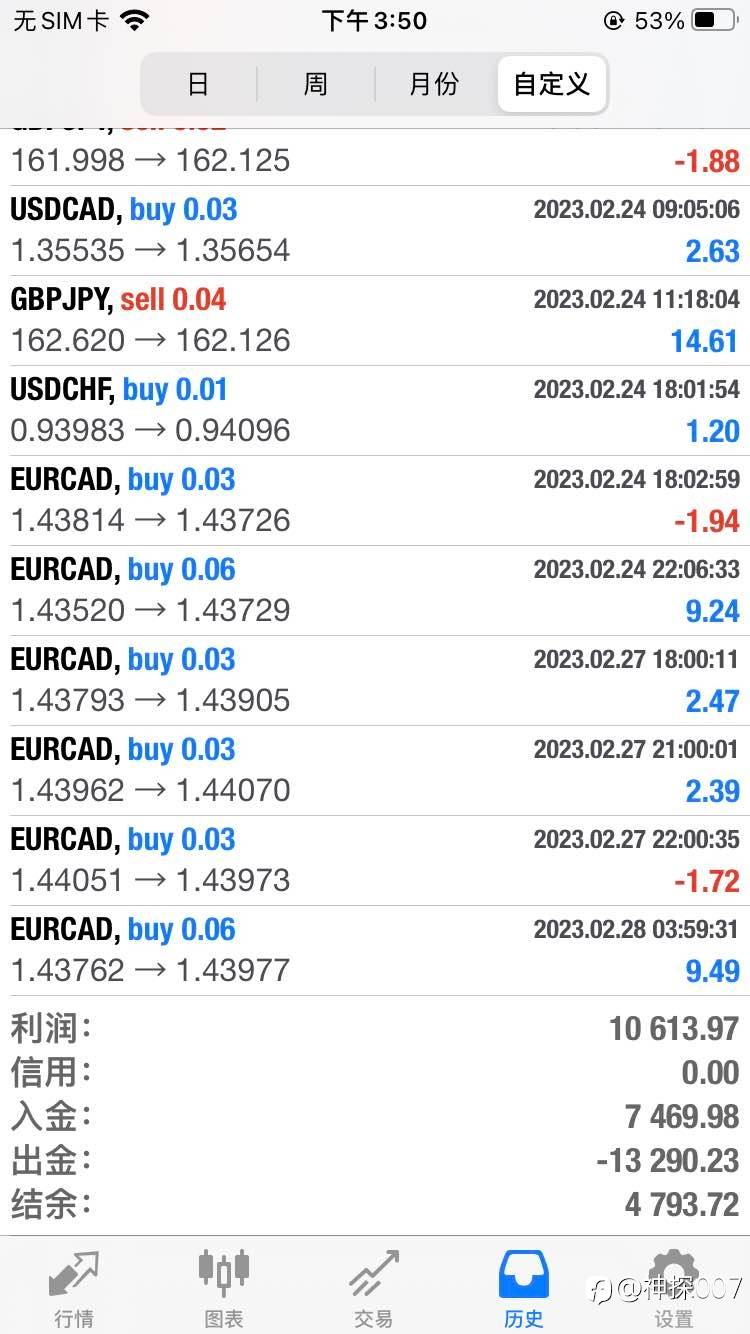Screen dimensions: 750x1334
Task: Open the EURCAD trade dated 2023.02.28
Action: [375, 951]
